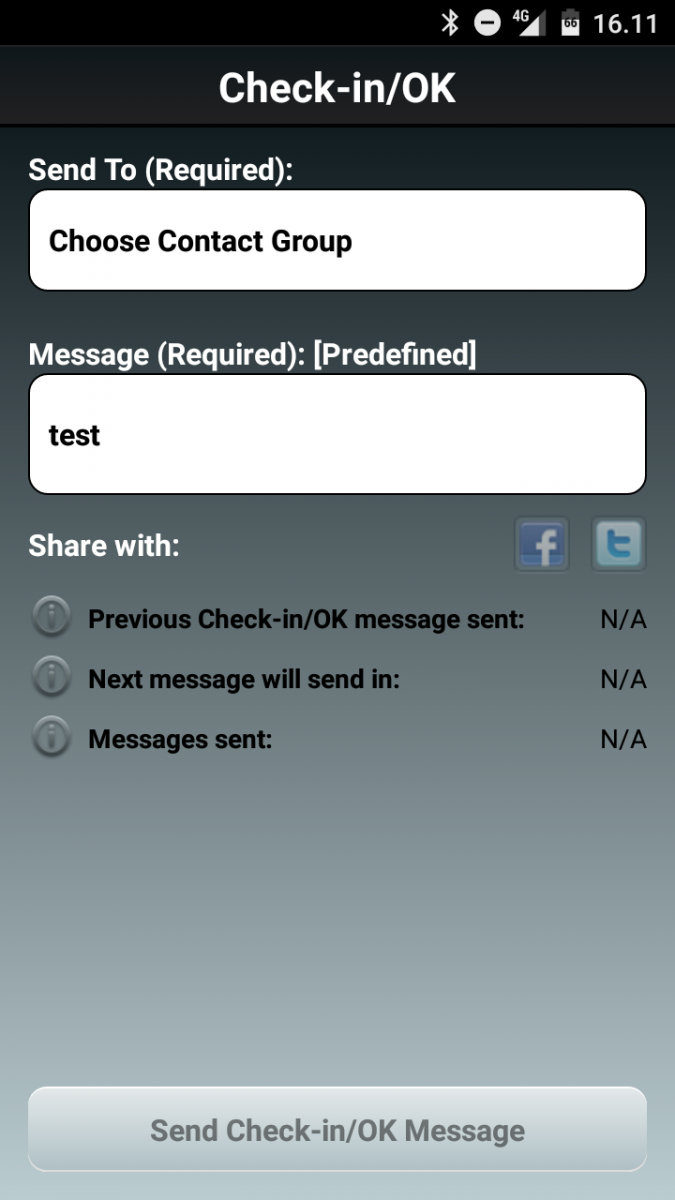Send Check-in/OK Message

pos(337,1130)
